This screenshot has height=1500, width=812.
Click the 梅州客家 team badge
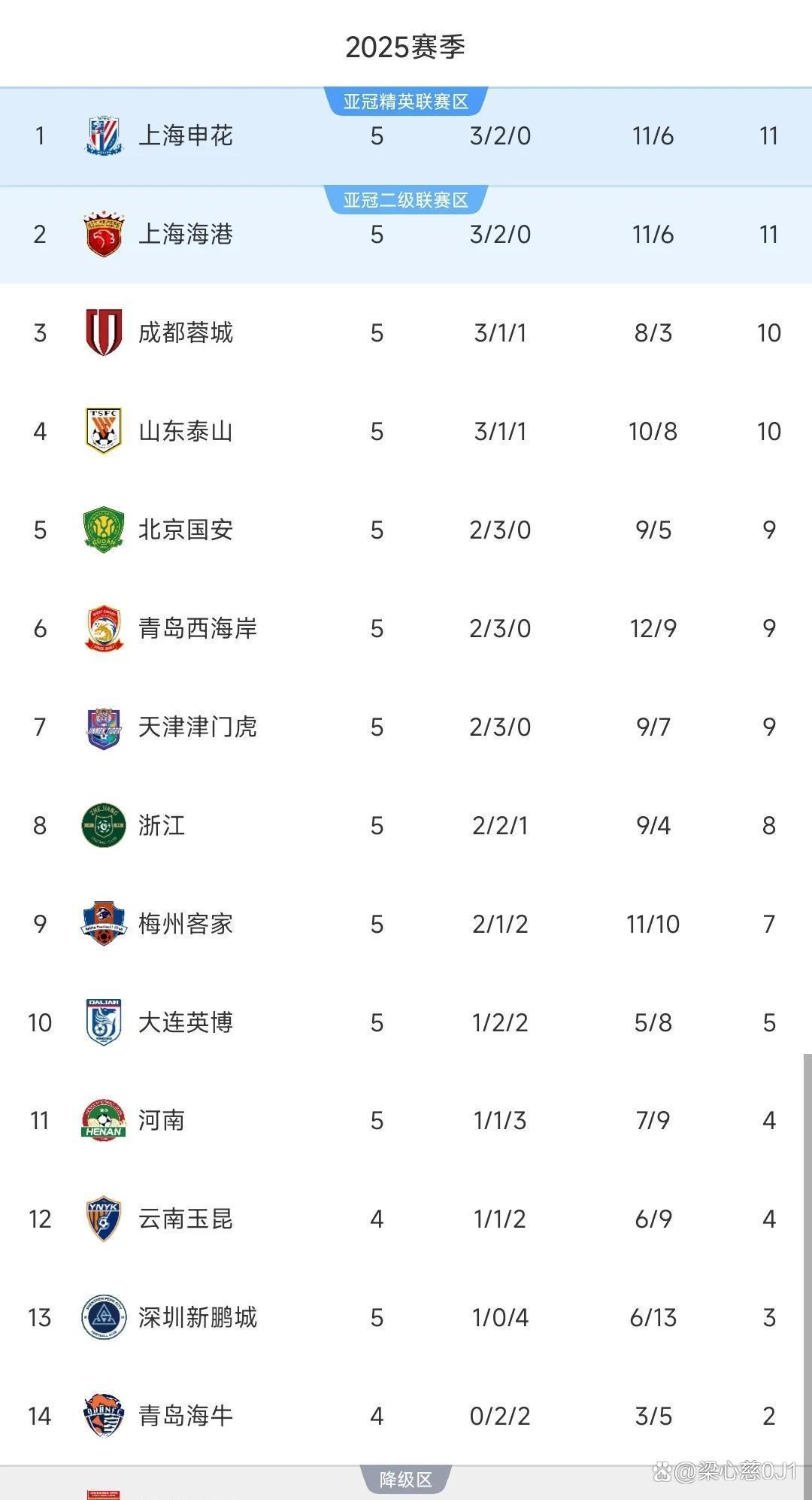click(104, 924)
